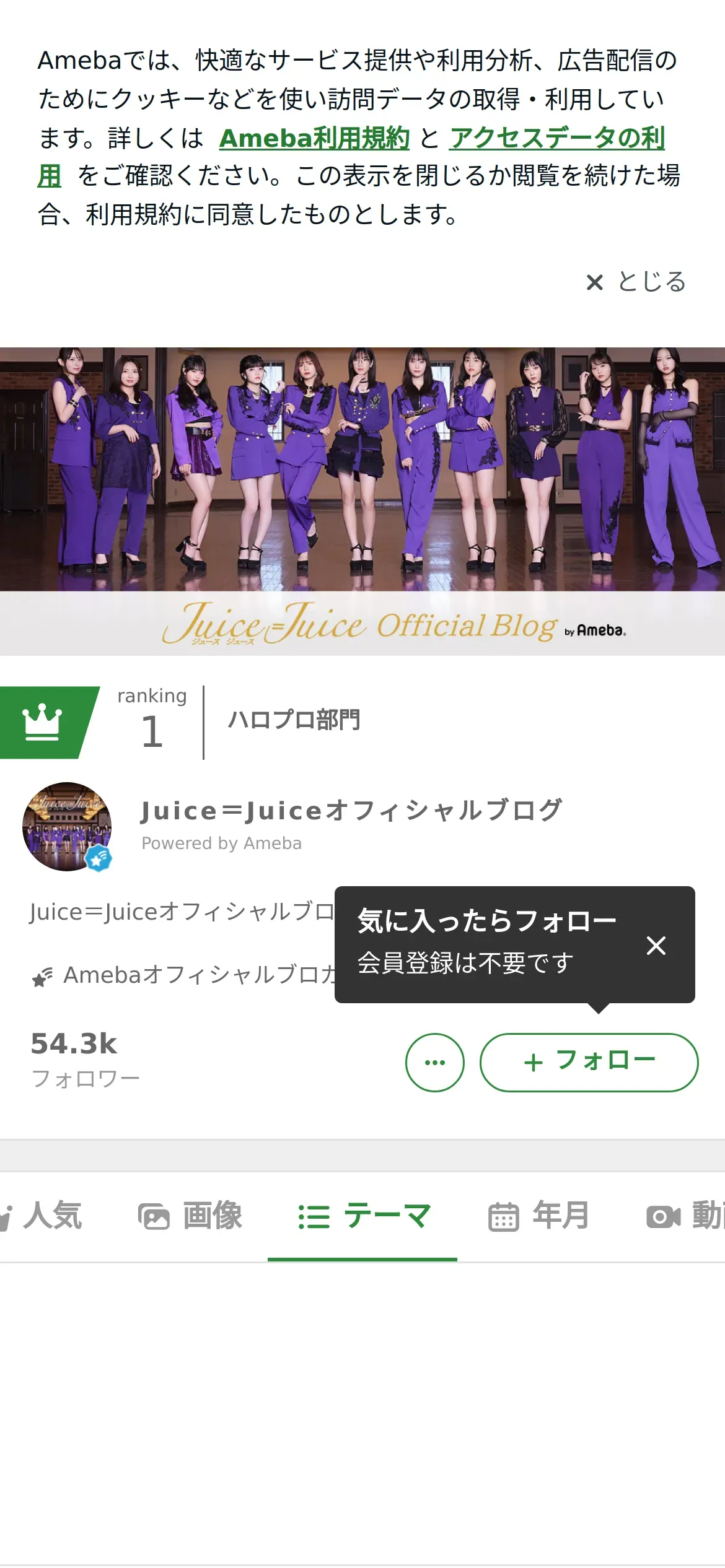The image size is (725, 1568).
Task: Tap the Juice=Juice Official Blog header banner
Action: click(362, 500)
